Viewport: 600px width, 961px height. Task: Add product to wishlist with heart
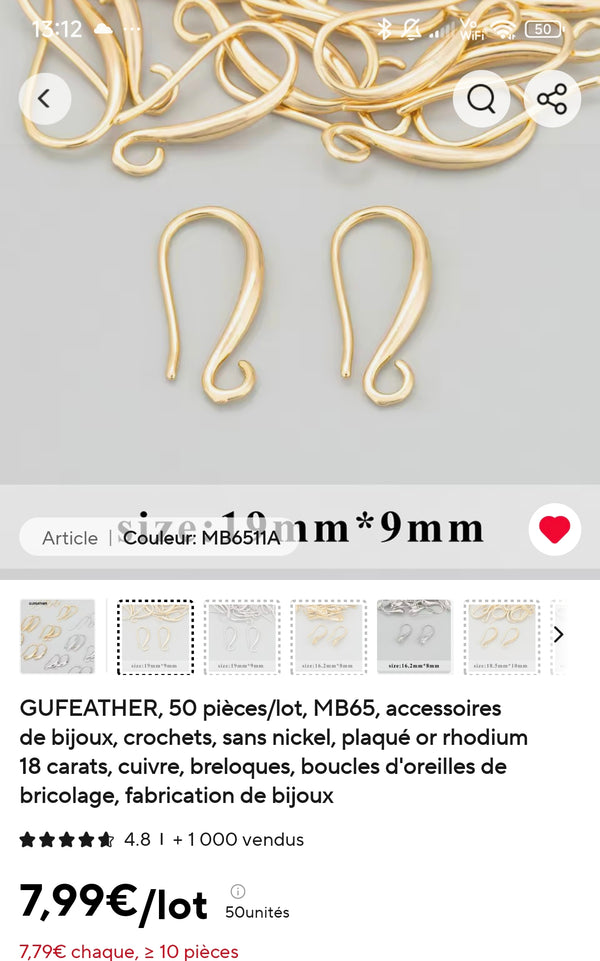(x=554, y=530)
